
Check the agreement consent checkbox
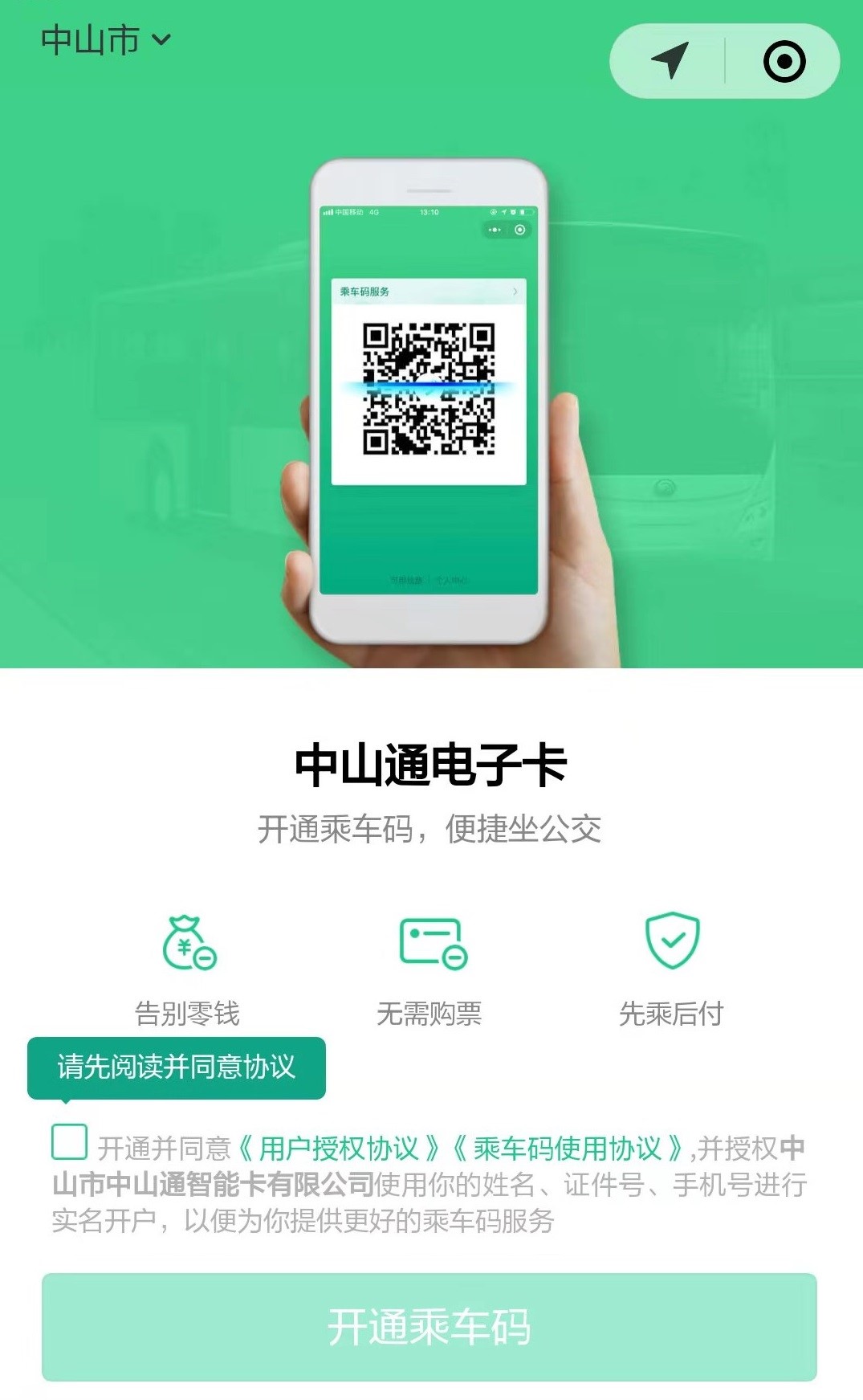[x=69, y=1141]
